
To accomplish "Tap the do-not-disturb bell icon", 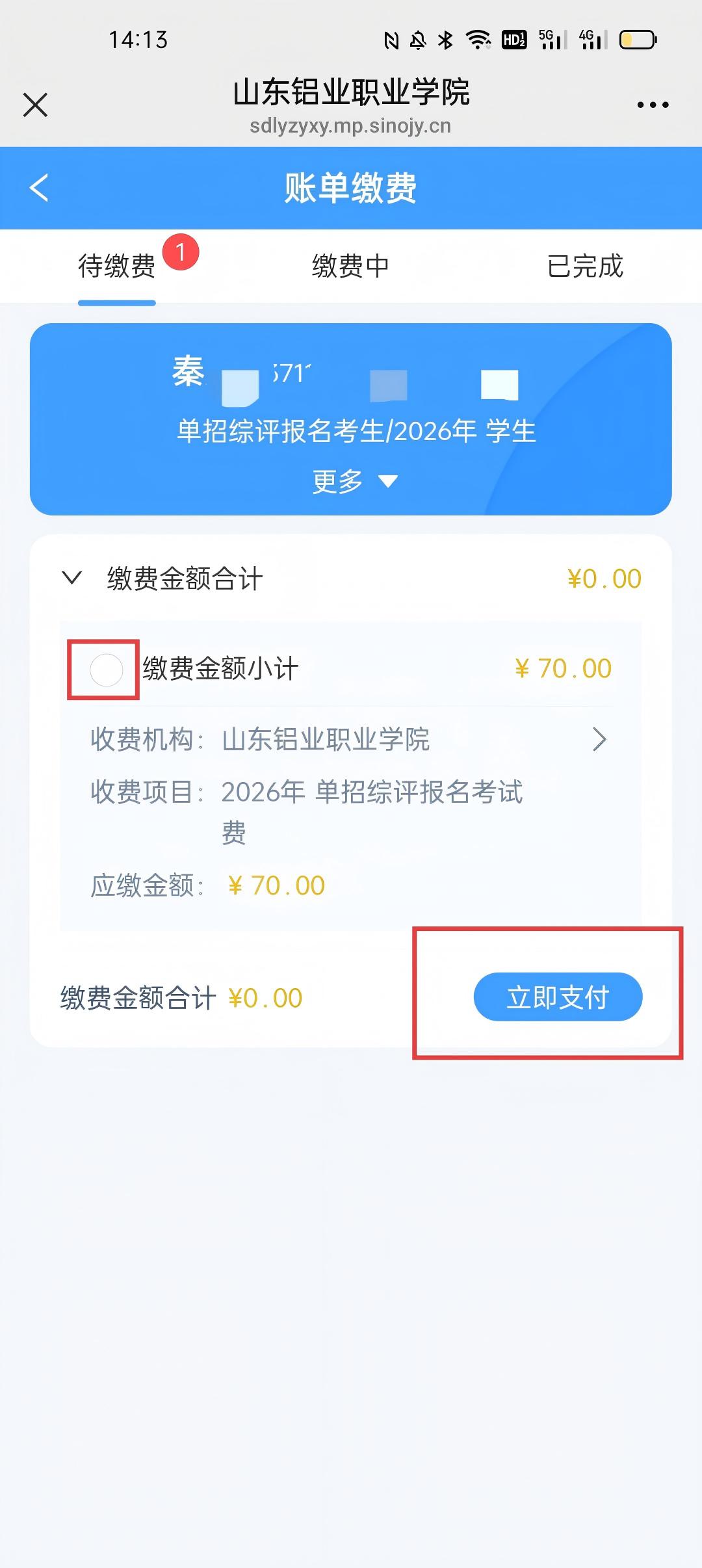I will [x=419, y=40].
